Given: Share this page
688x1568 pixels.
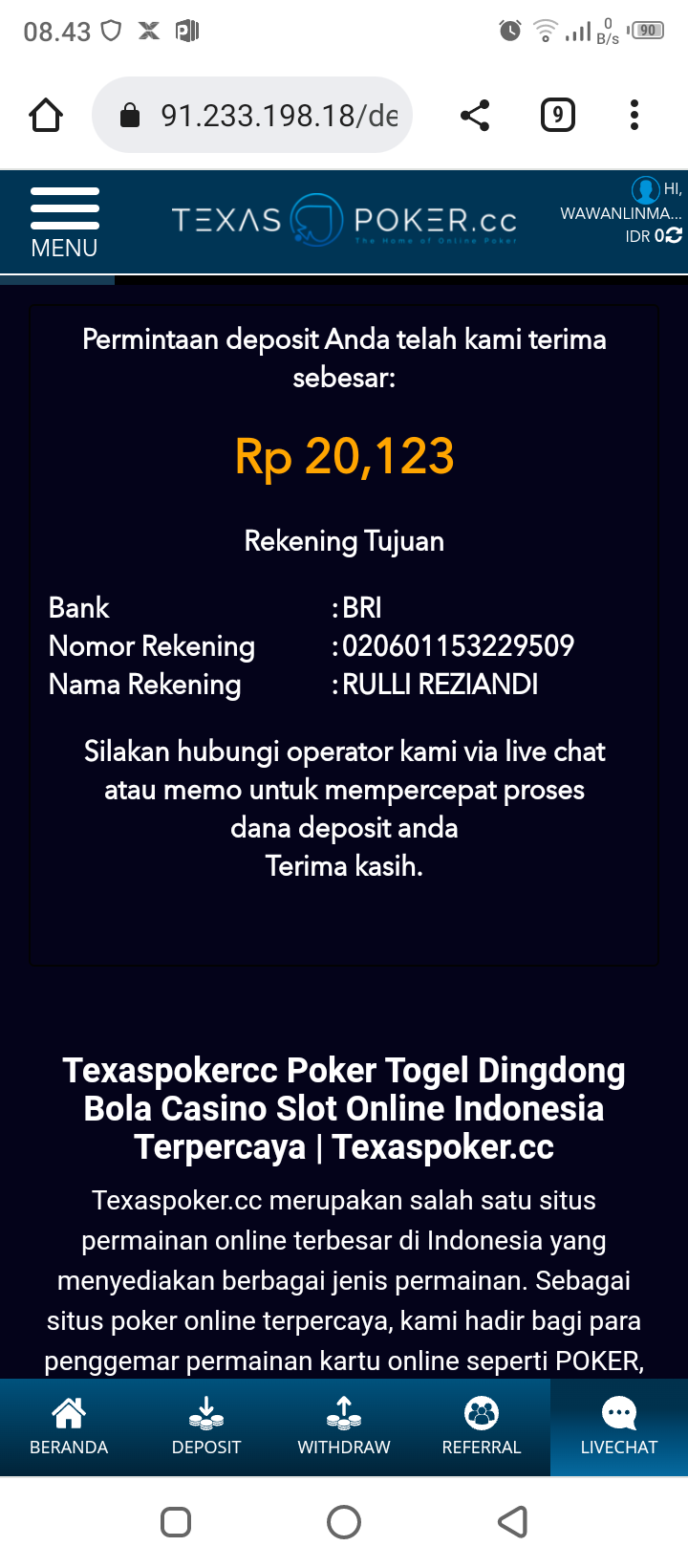Looking at the screenshot, I should [475, 116].
